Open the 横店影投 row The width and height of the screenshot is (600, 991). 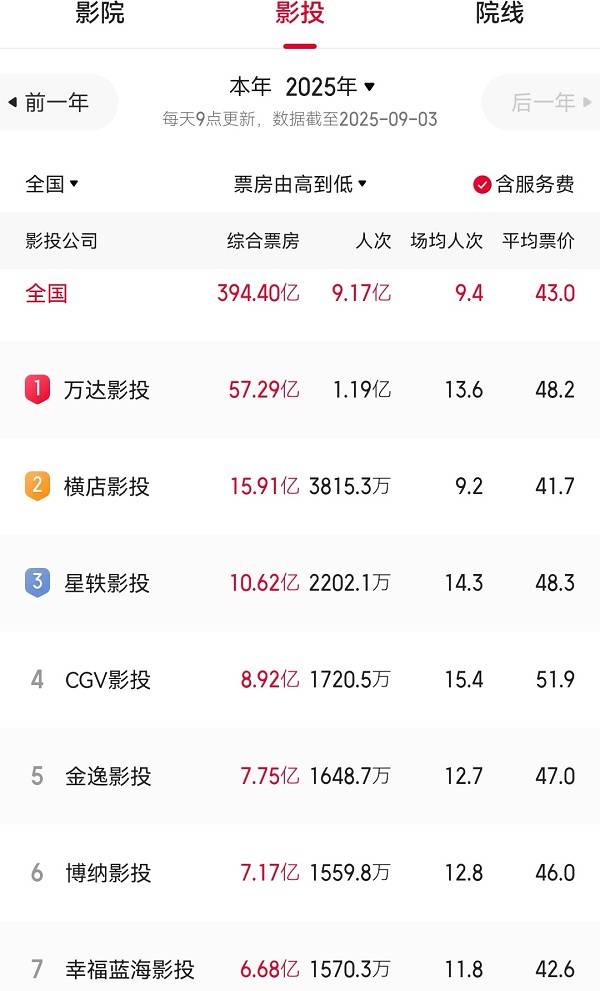tap(300, 486)
